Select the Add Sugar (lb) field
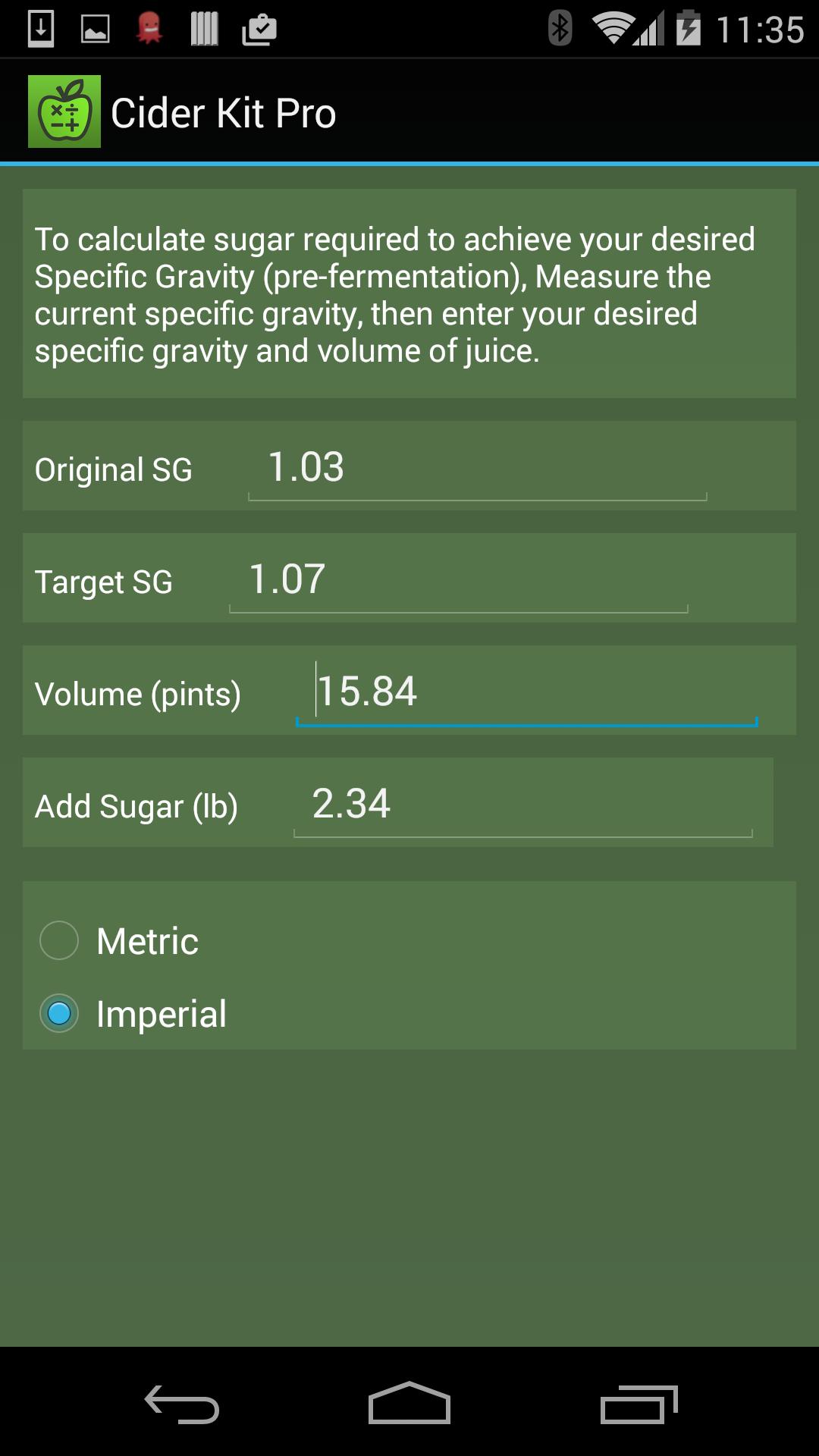The height and width of the screenshot is (1456, 819). click(522, 804)
